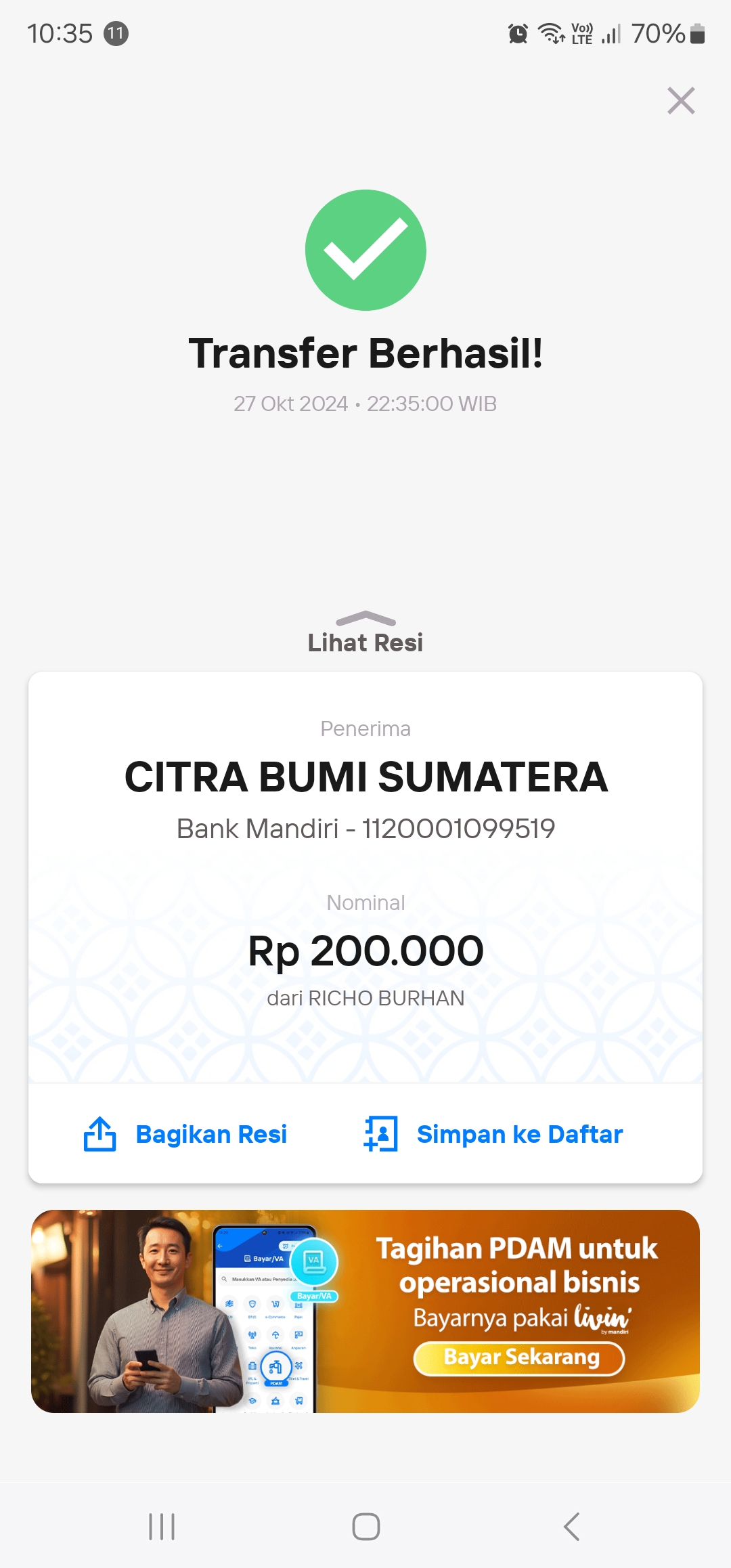The height and width of the screenshot is (1568, 731).
Task: Go to the home screen
Action: click(365, 1527)
